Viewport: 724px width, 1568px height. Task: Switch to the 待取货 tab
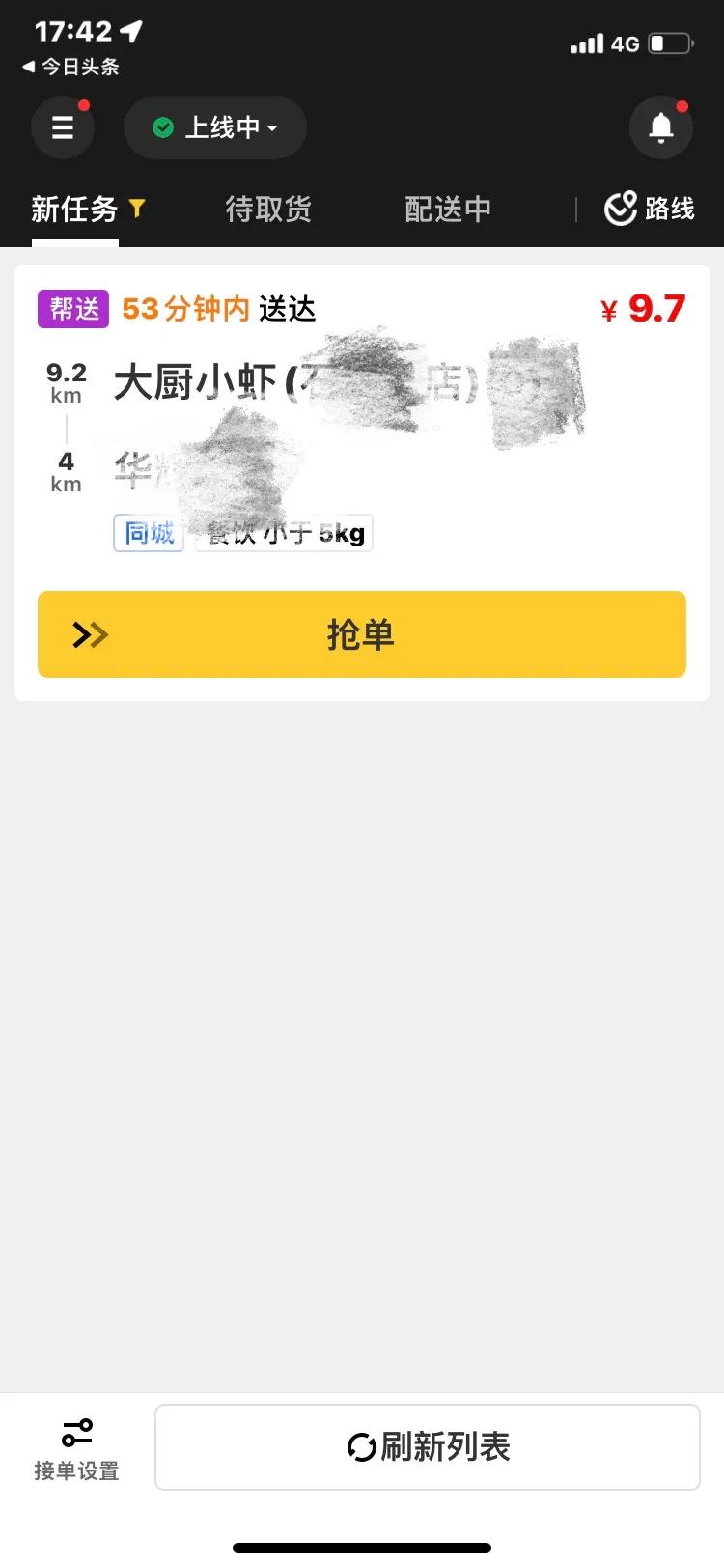coord(267,209)
